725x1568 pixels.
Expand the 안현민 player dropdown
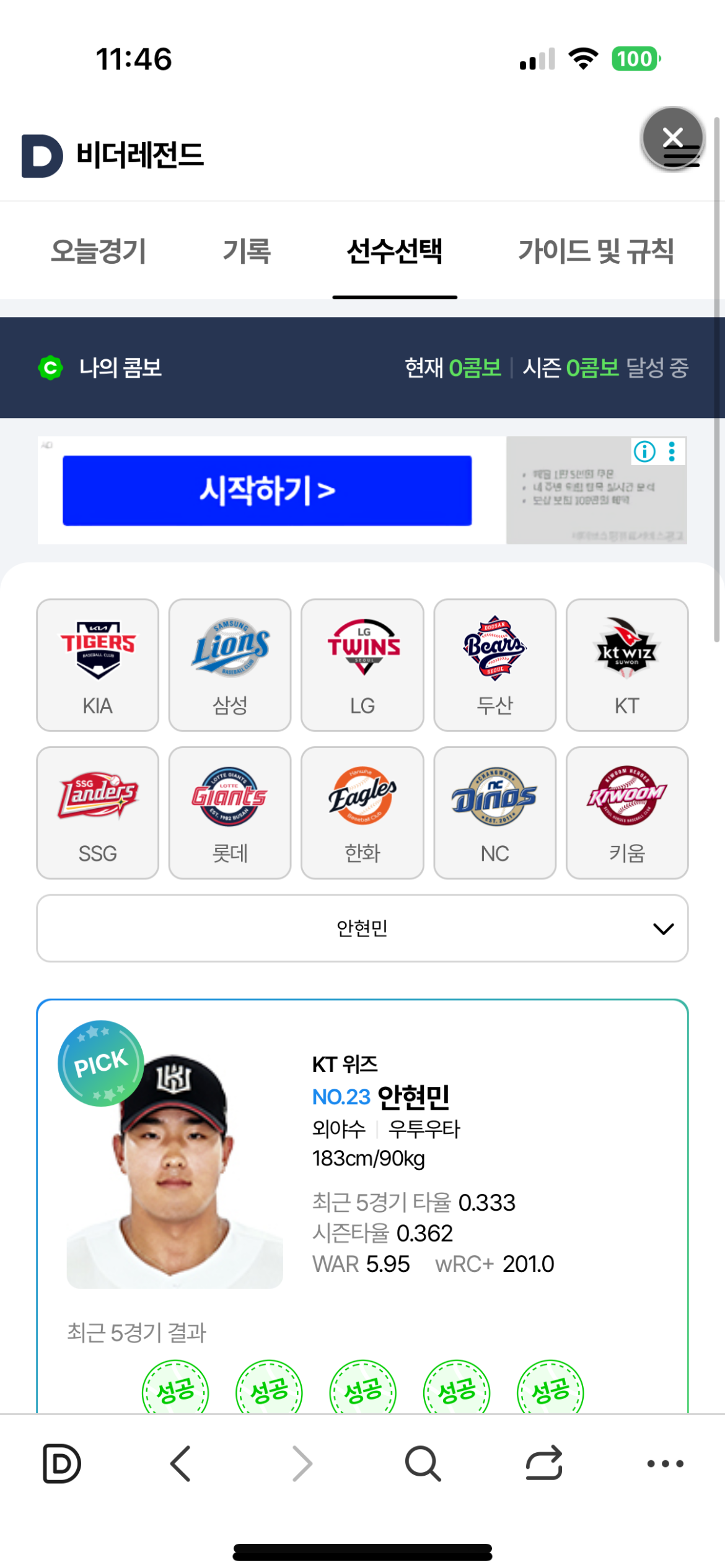pyautogui.click(x=362, y=928)
